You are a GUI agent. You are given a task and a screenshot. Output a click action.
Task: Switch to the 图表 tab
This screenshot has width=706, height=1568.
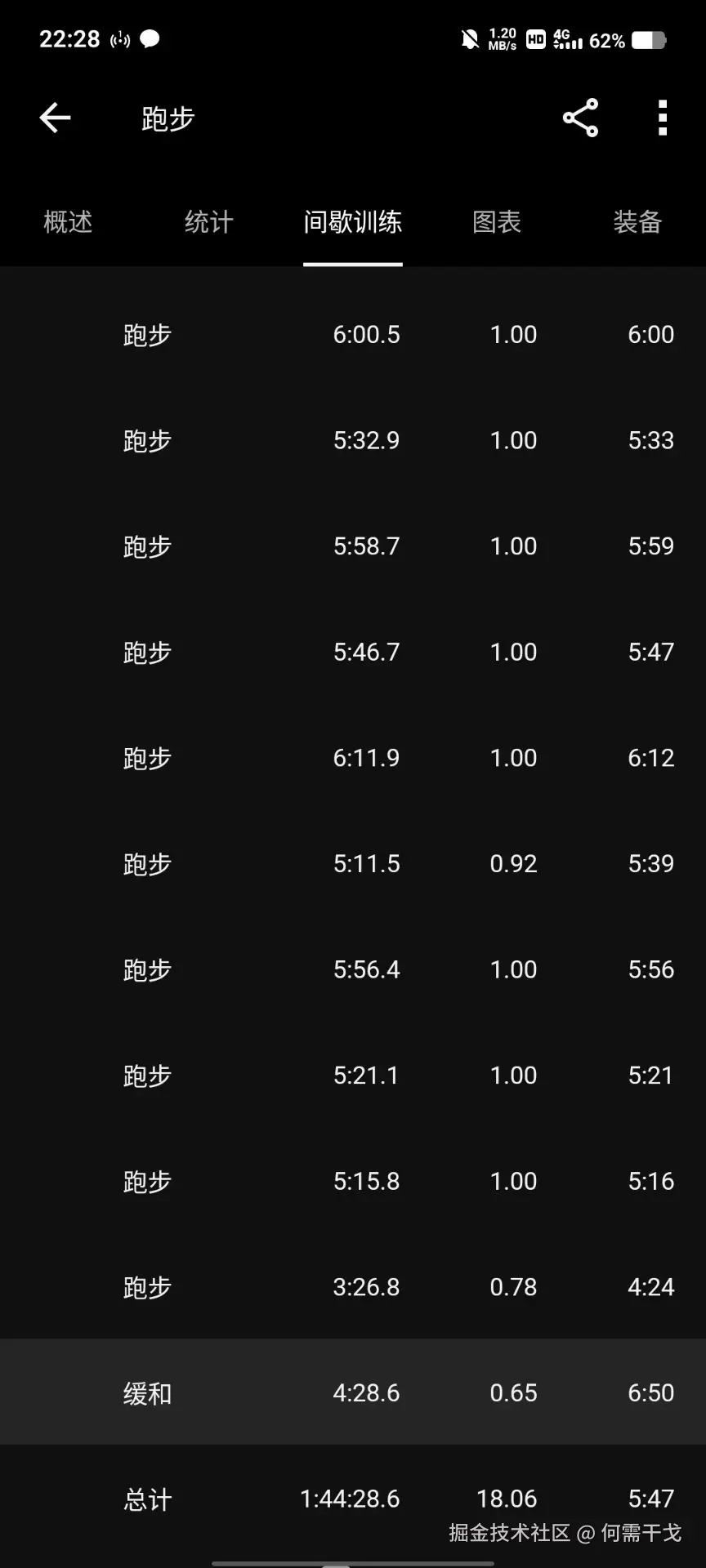pyautogui.click(x=496, y=222)
